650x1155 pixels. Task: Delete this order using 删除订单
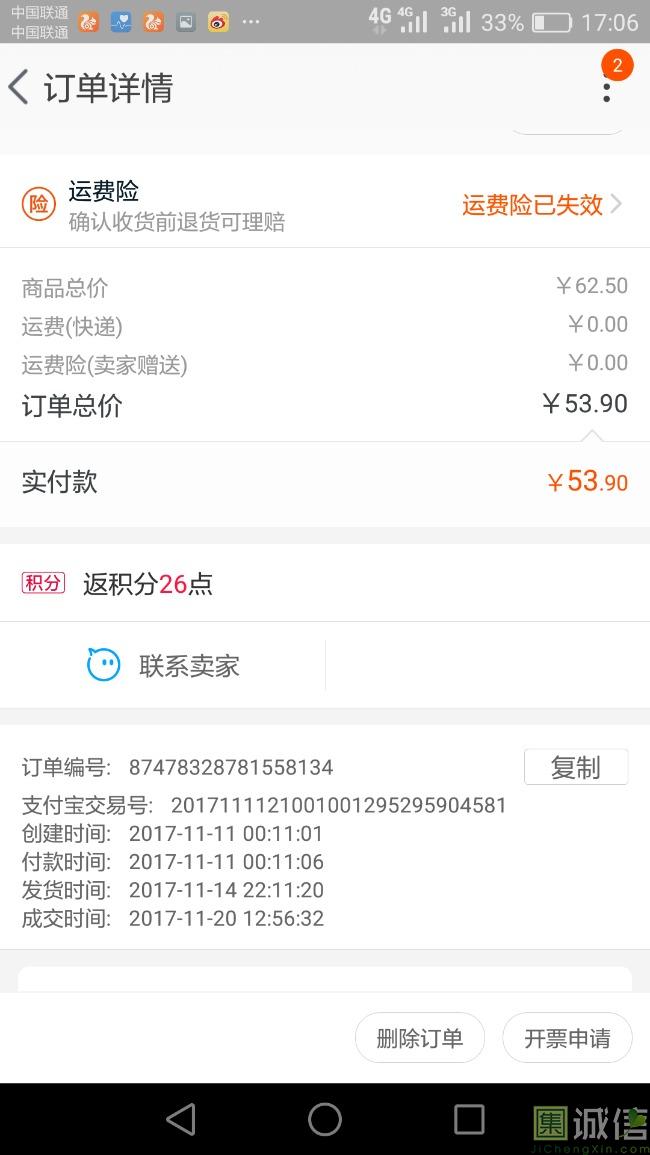point(419,1038)
